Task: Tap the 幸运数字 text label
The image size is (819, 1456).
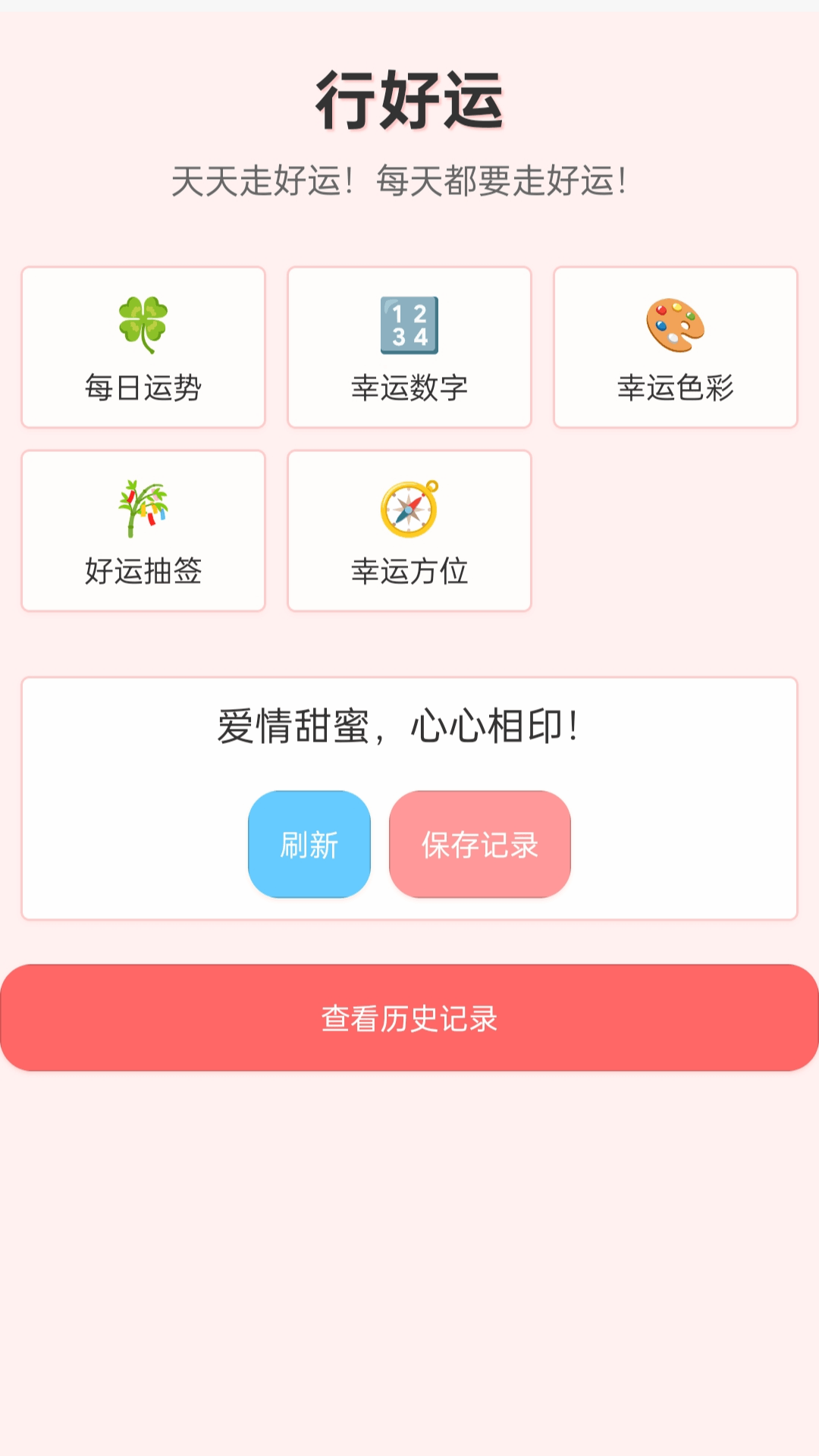Action: click(409, 385)
